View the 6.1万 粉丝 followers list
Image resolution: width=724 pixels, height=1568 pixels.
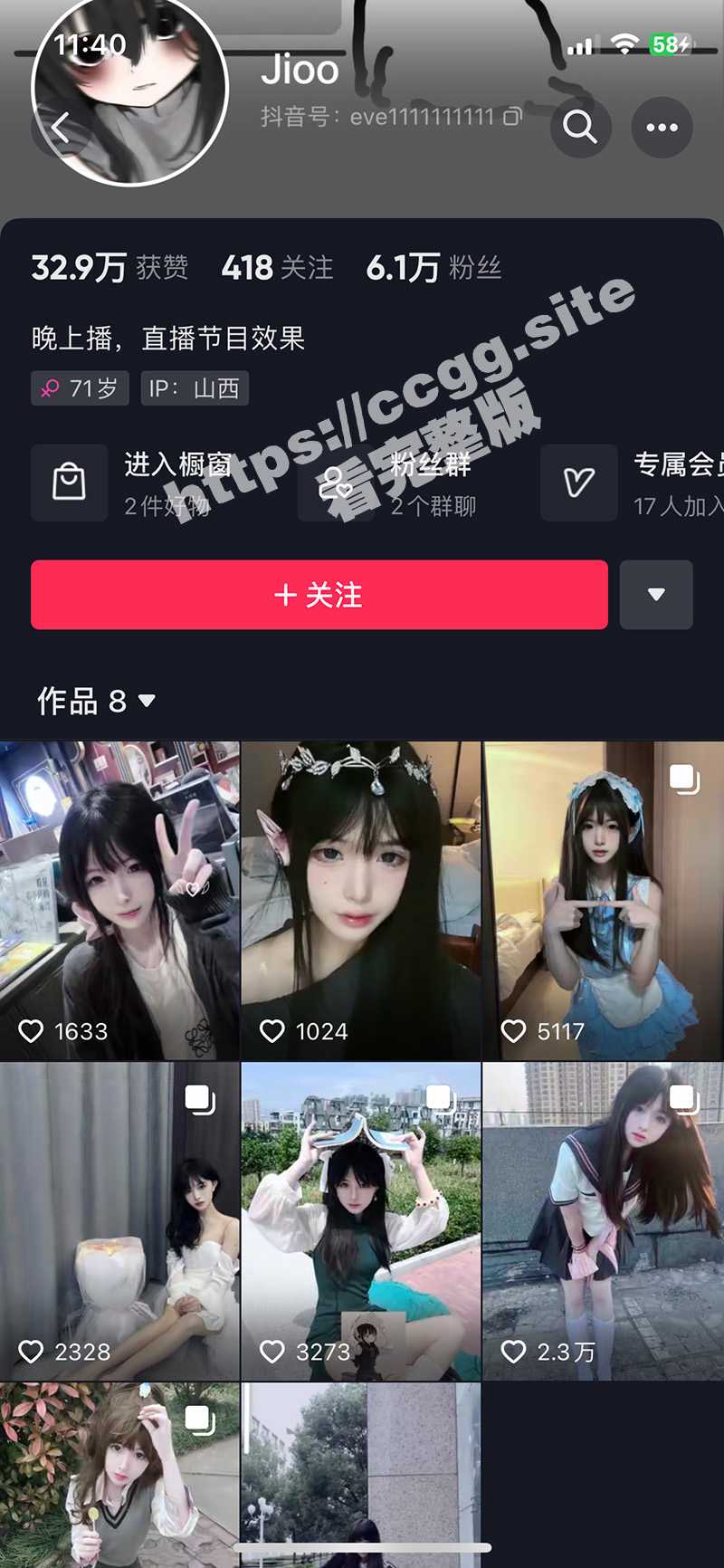[433, 268]
